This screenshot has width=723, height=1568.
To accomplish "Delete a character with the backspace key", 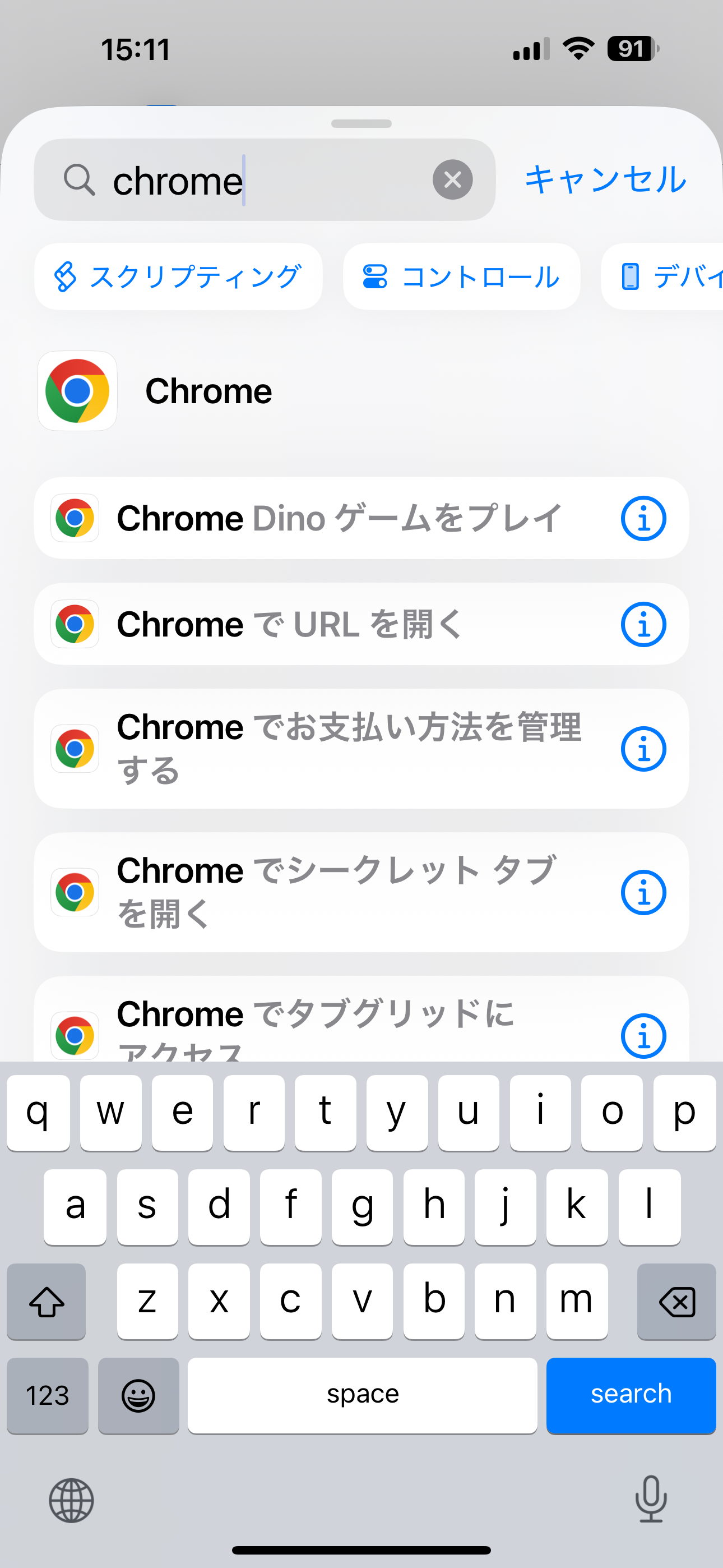I will click(x=676, y=1302).
